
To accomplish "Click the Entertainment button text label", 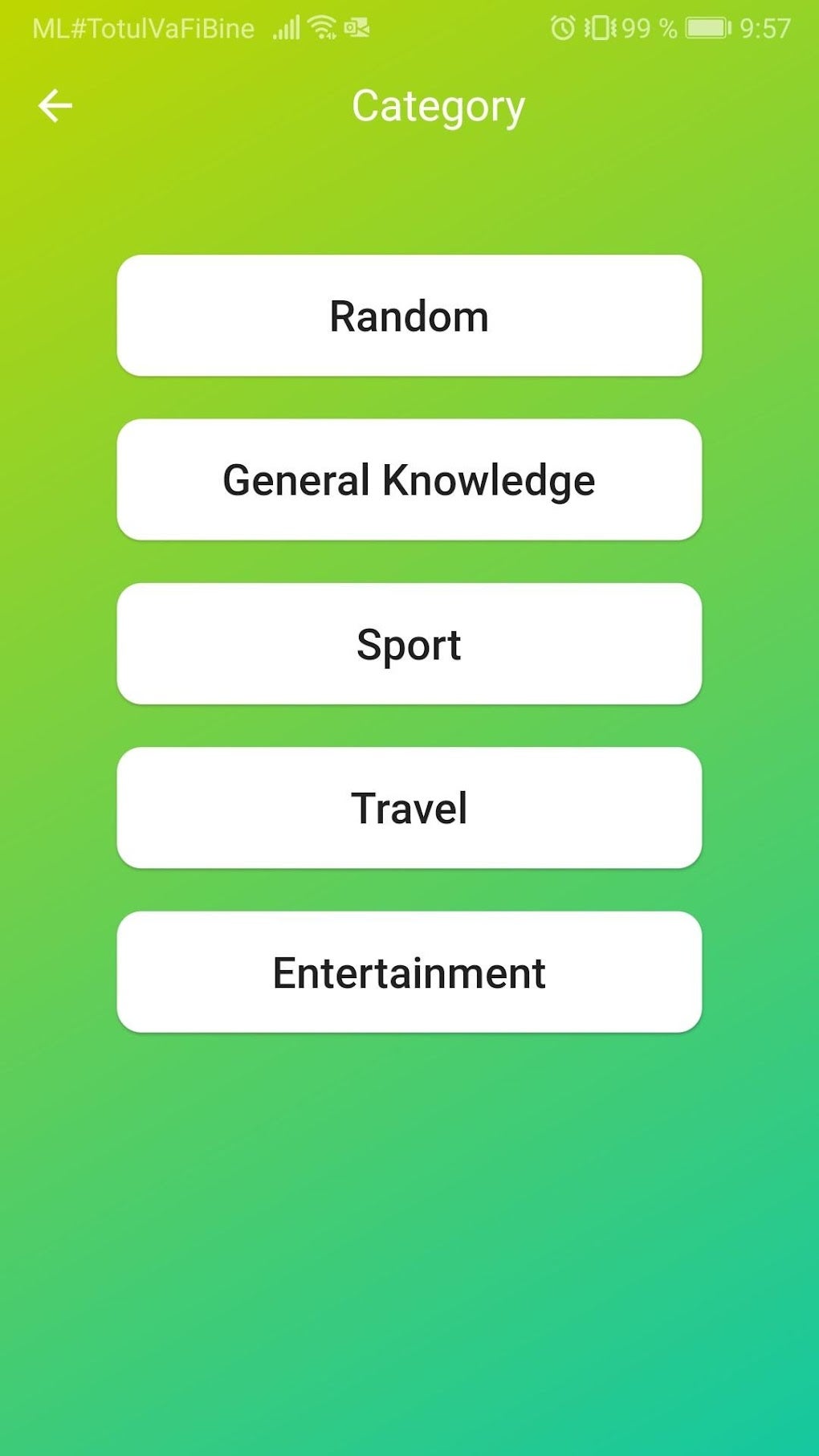I will pyautogui.click(x=409, y=972).
